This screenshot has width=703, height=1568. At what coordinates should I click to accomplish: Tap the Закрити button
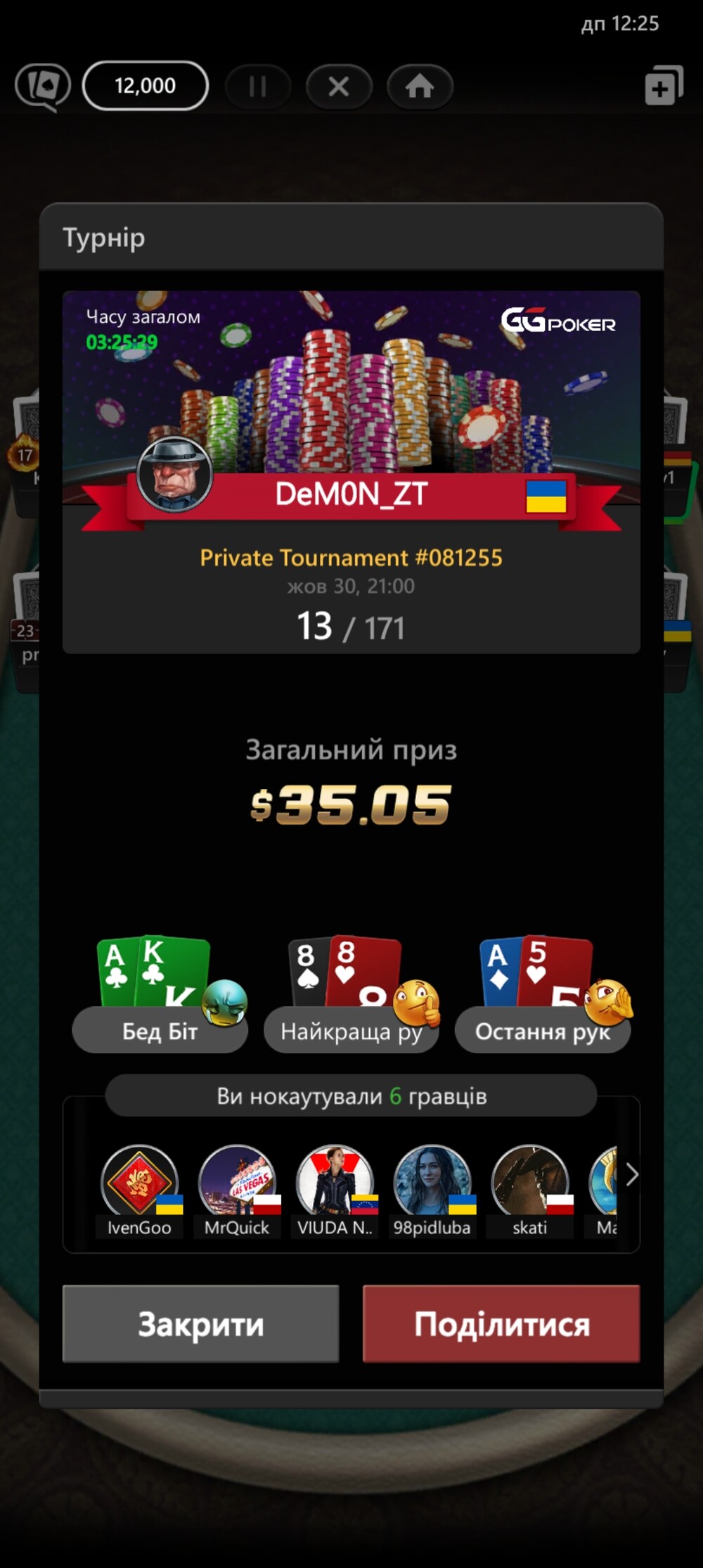200,1324
